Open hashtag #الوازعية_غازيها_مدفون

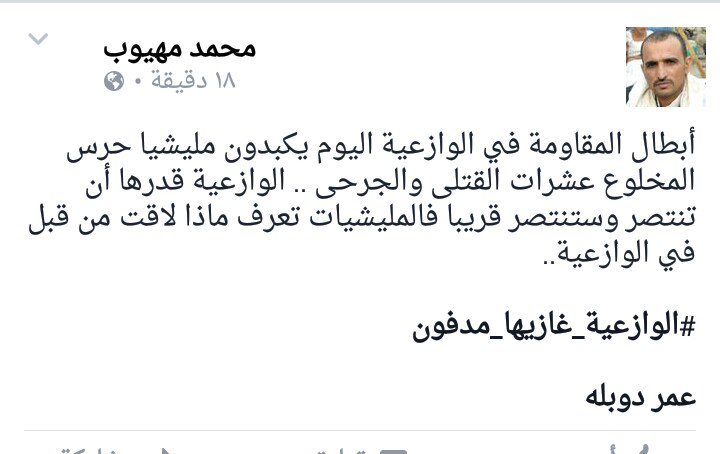point(554,330)
